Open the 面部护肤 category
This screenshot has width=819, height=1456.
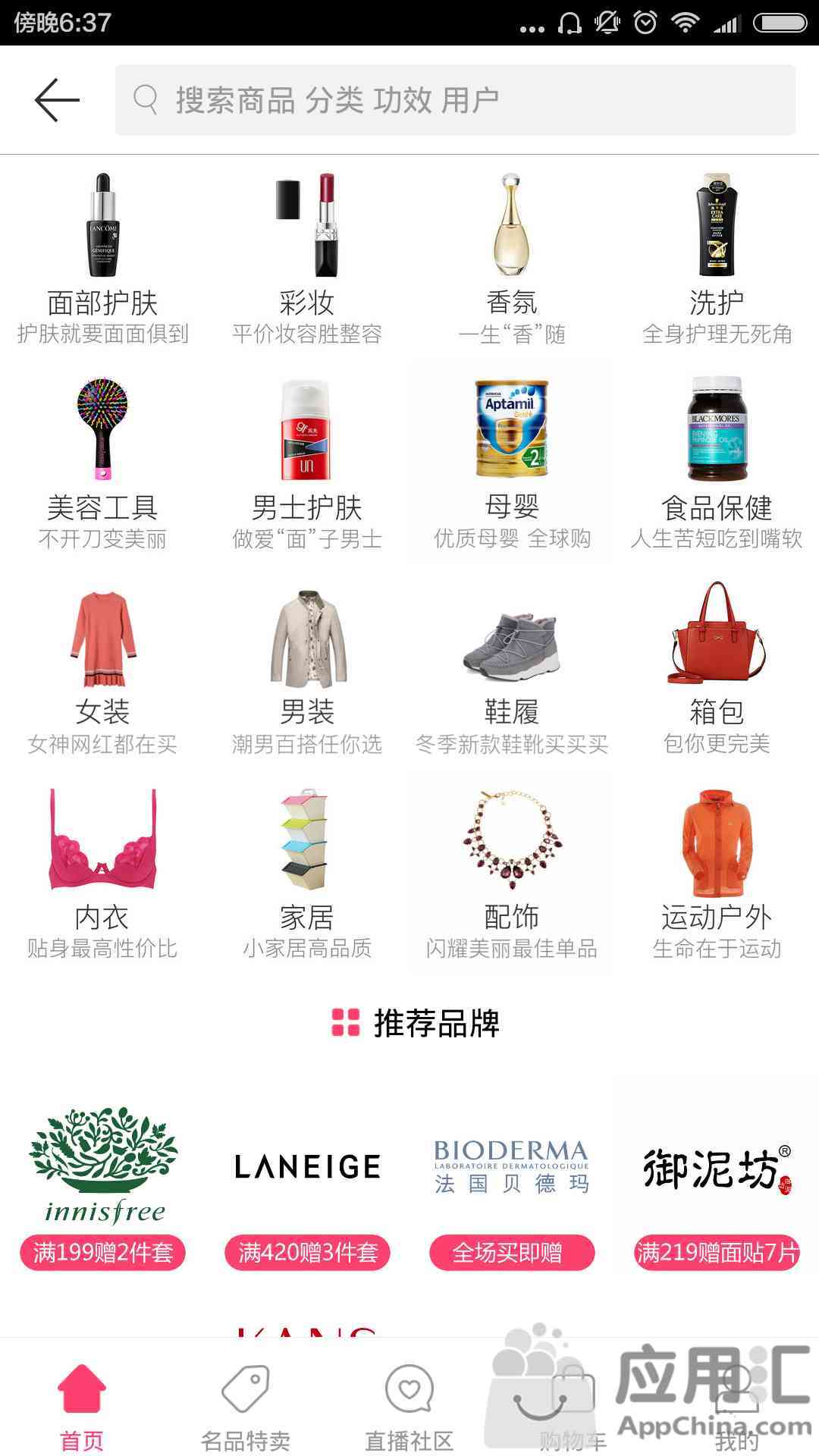pyautogui.click(x=102, y=258)
